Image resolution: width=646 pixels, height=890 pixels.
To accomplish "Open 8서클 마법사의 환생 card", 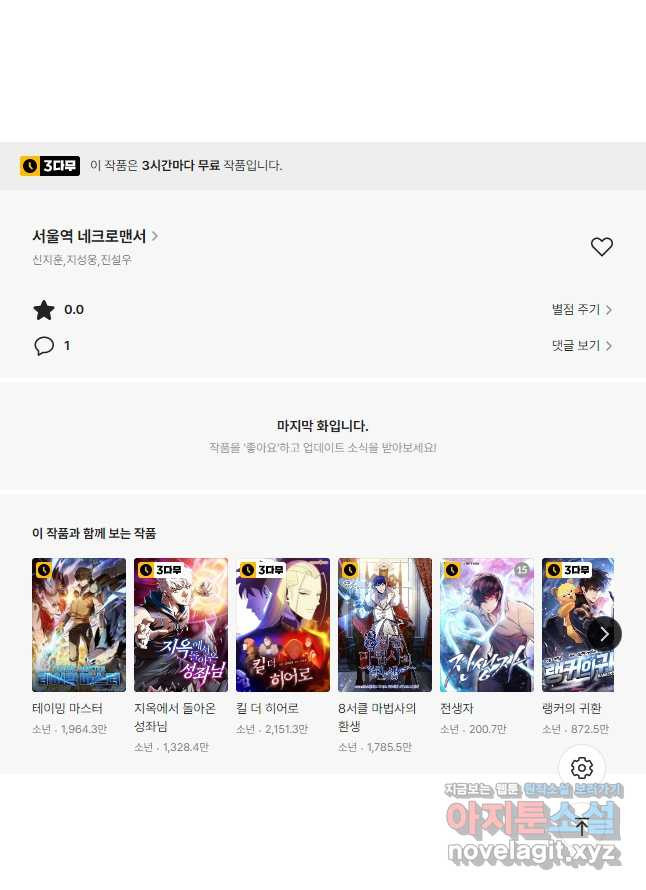I will (385, 625).
